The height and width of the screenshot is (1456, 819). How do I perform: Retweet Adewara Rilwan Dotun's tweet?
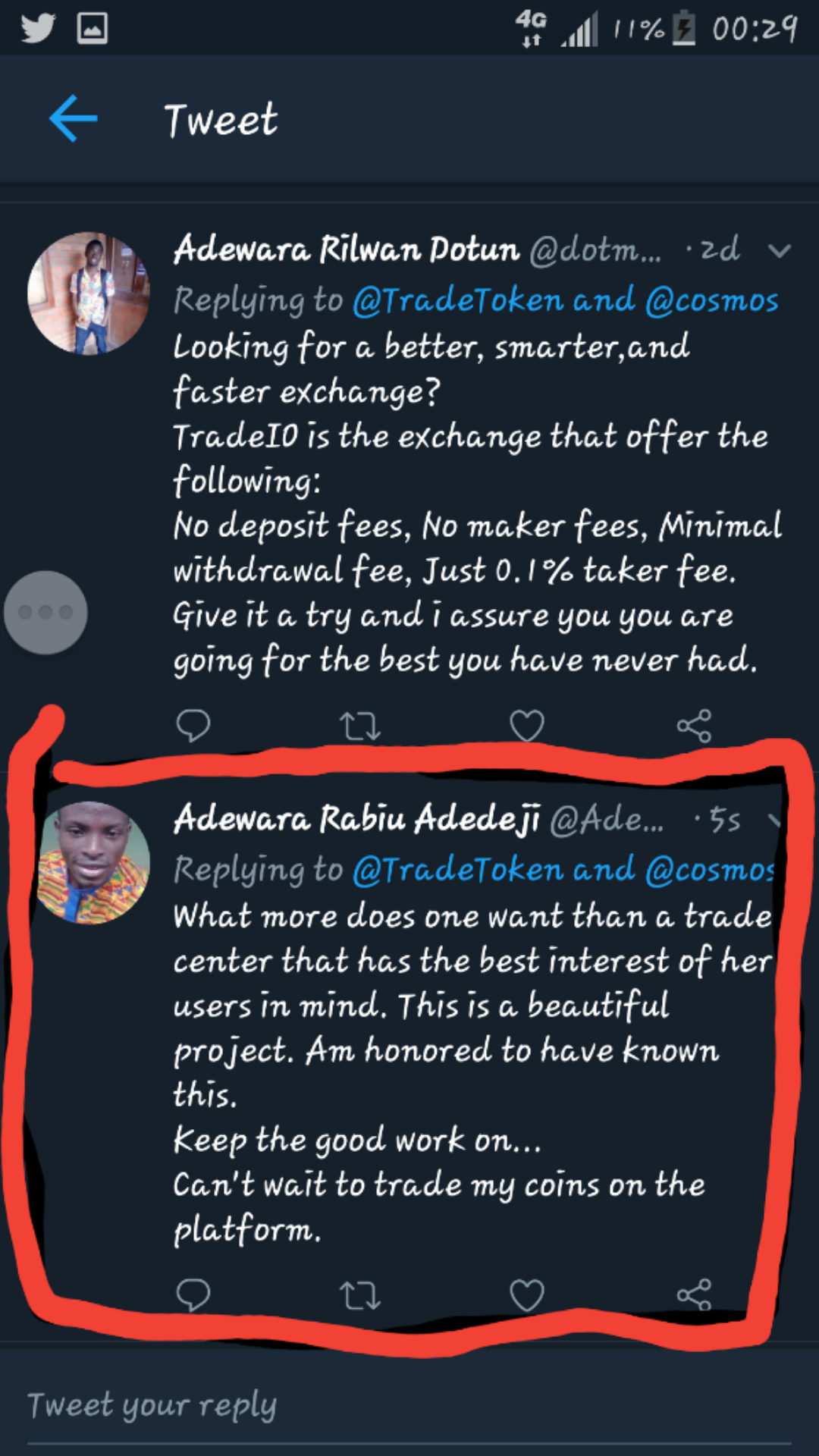[359, 726]
